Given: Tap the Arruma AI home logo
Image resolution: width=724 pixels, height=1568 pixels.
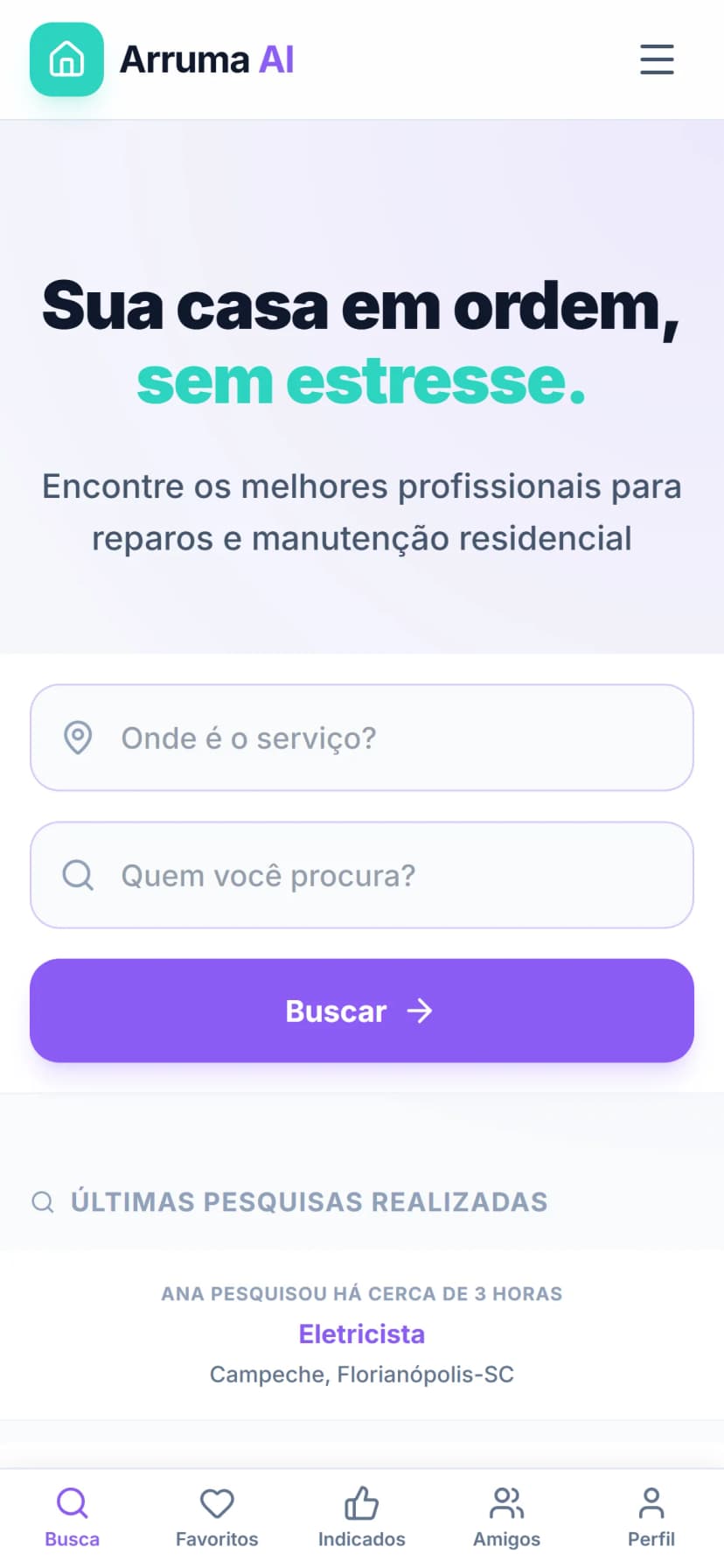Looking at the screenshot, I should click(163, 59).
